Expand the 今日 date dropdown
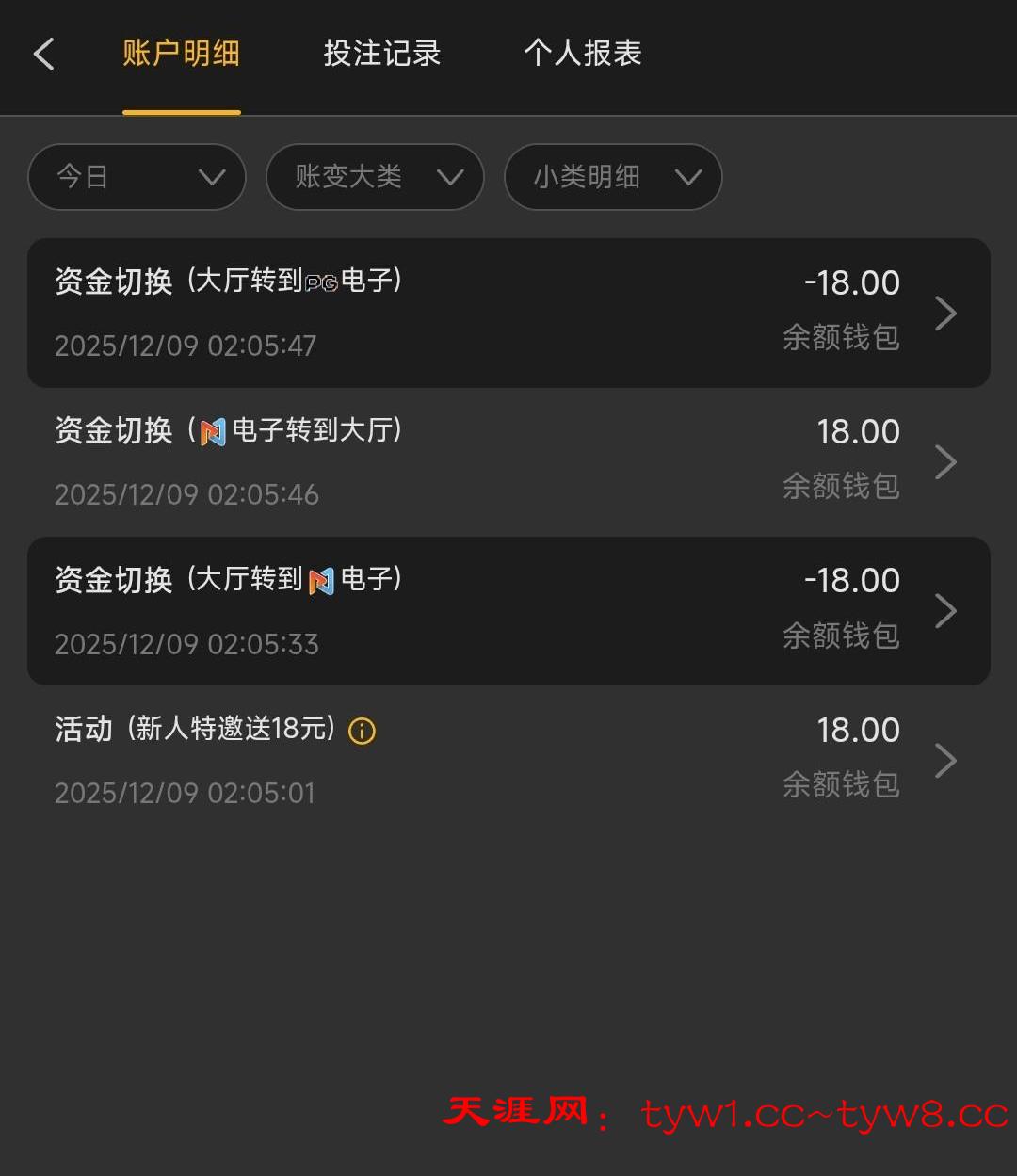This screenshot has width=1017, height=1176. (137, 177)
